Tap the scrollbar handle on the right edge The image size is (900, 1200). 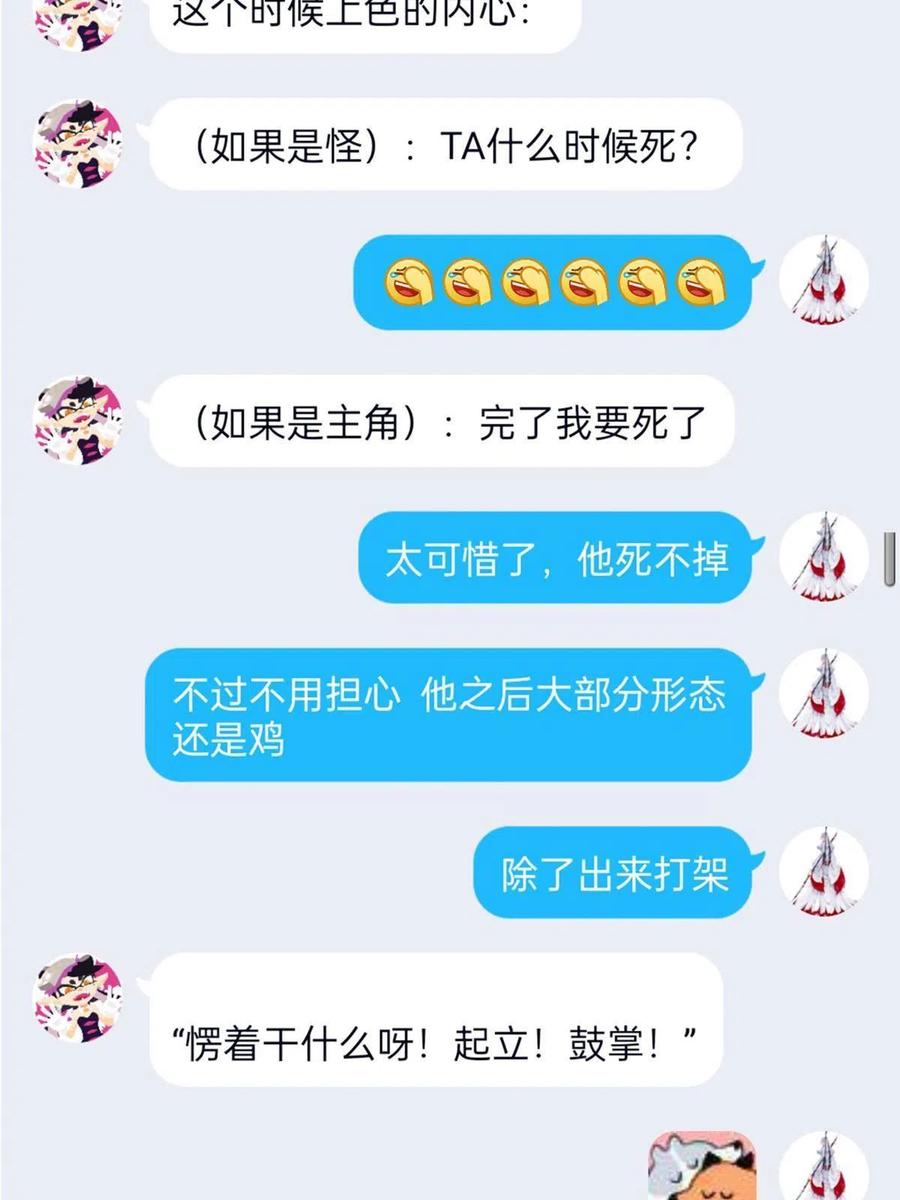pyautogui.click(x=888, y=558)
